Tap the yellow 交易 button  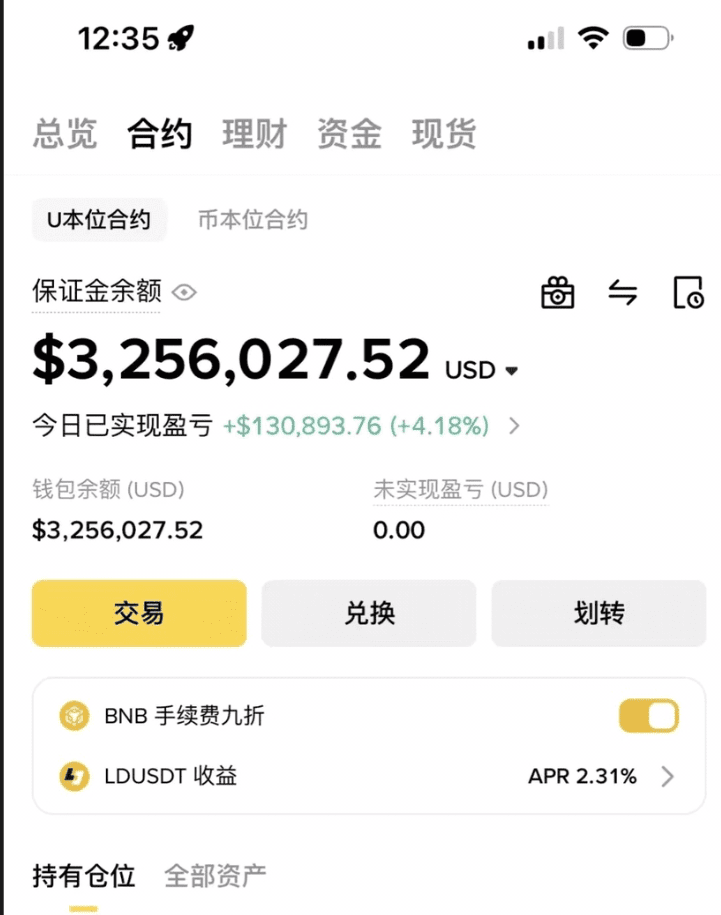click(x=139, y=613)
